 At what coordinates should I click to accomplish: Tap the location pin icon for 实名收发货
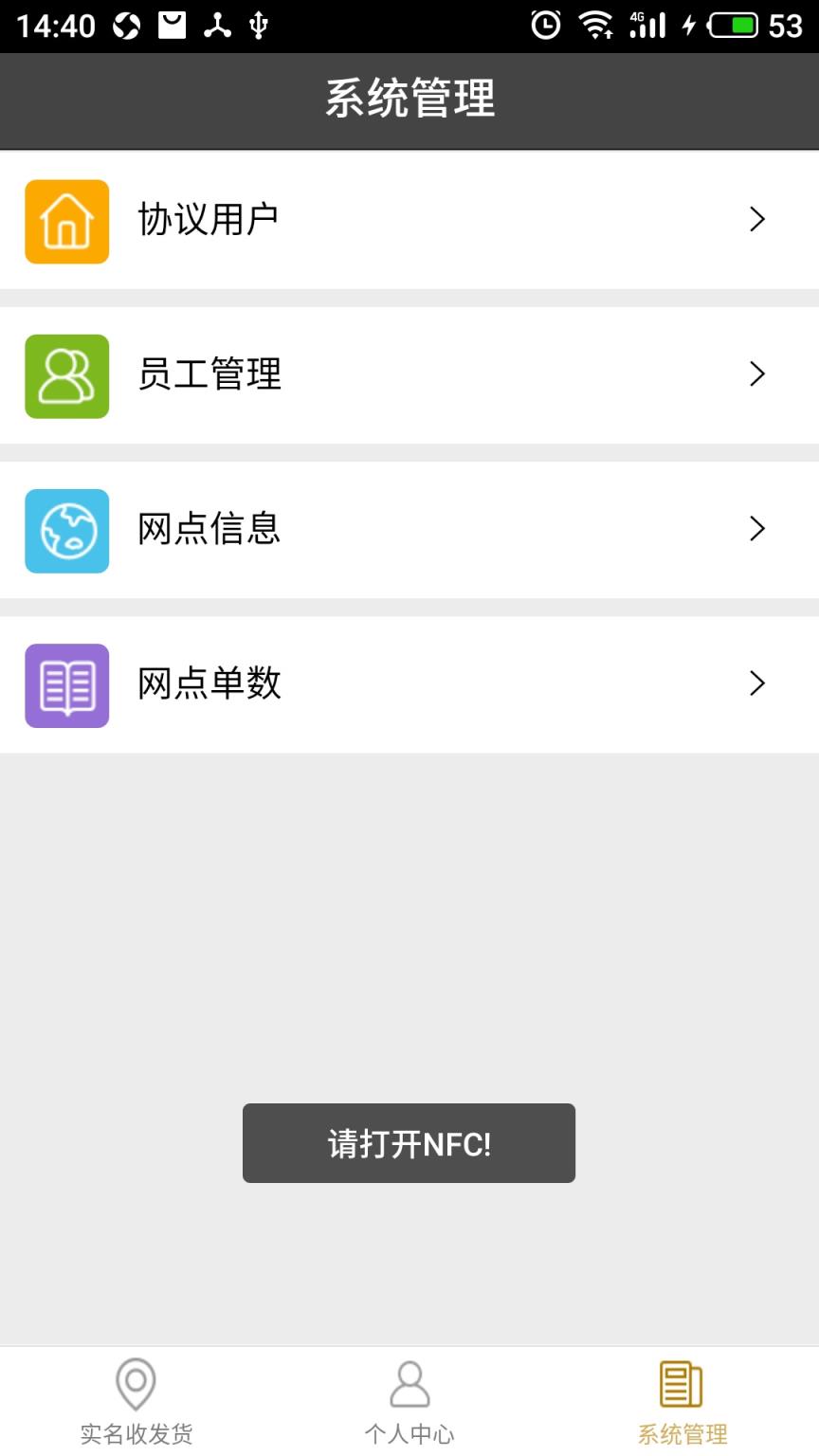pyautogui.click(x=135, y=1385)
